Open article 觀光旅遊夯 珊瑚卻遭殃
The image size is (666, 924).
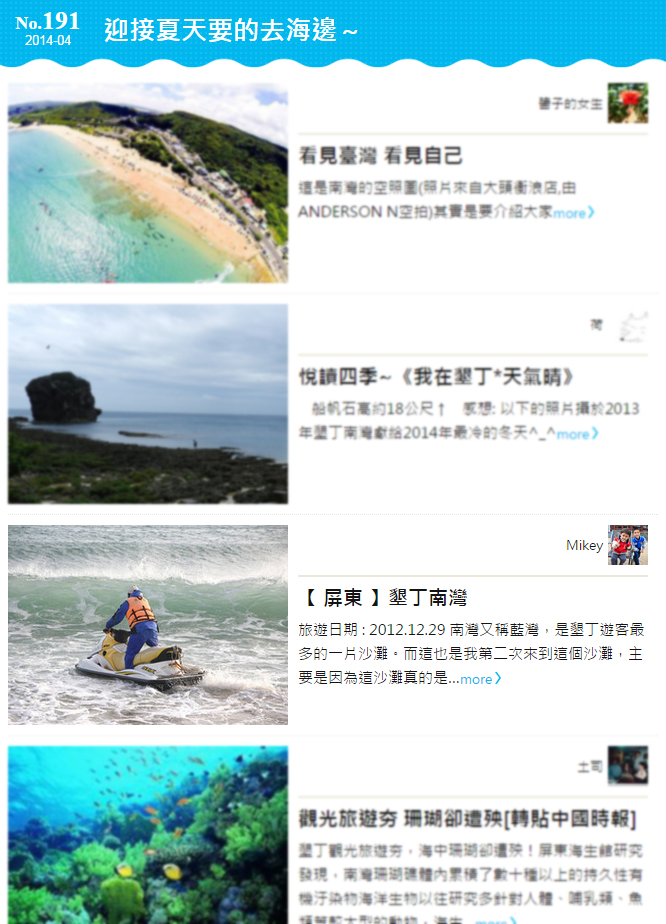coord(467,819)
